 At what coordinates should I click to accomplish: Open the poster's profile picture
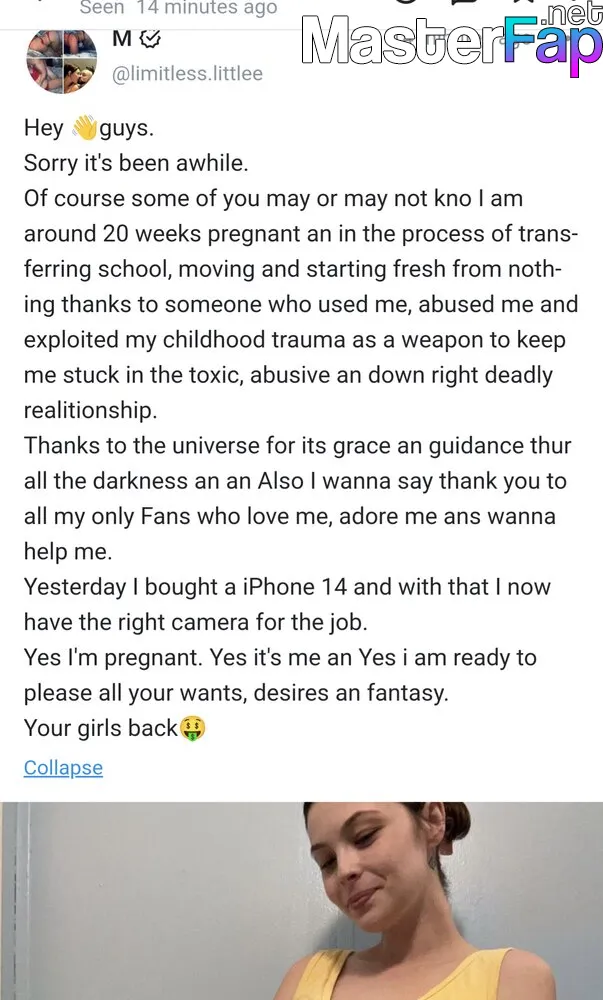62,59
